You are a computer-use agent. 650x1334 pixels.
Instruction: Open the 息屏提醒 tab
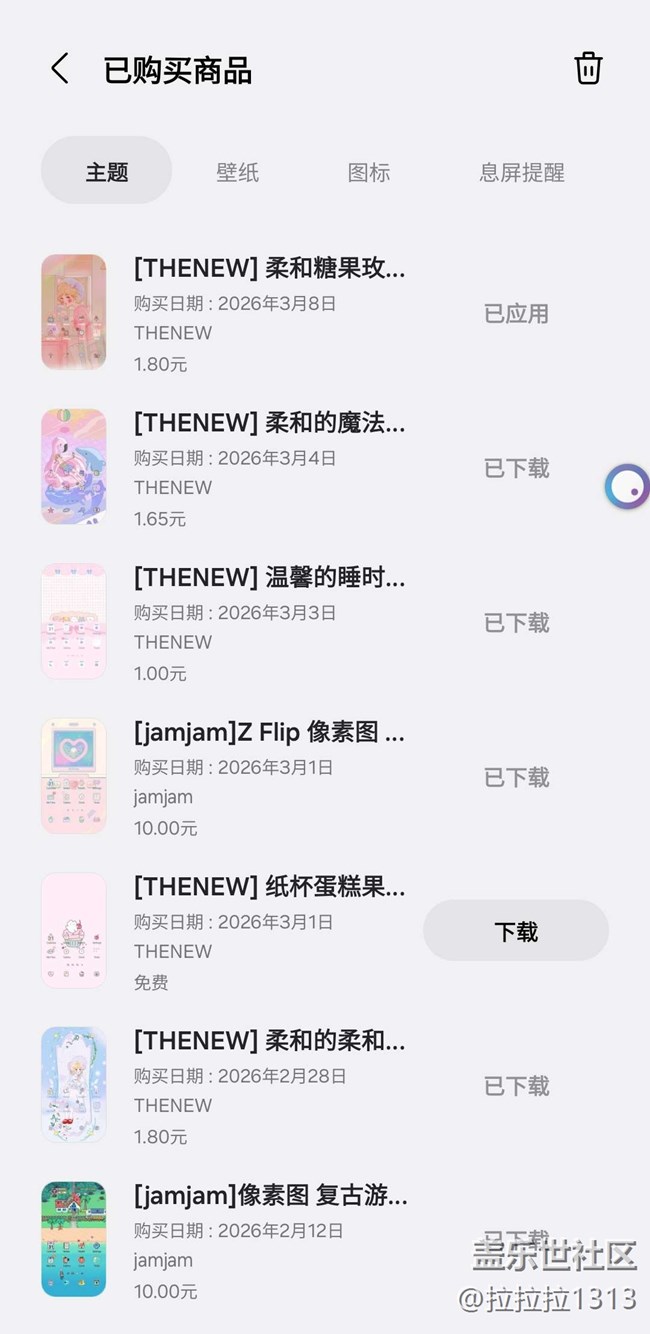tap(521, 172)
